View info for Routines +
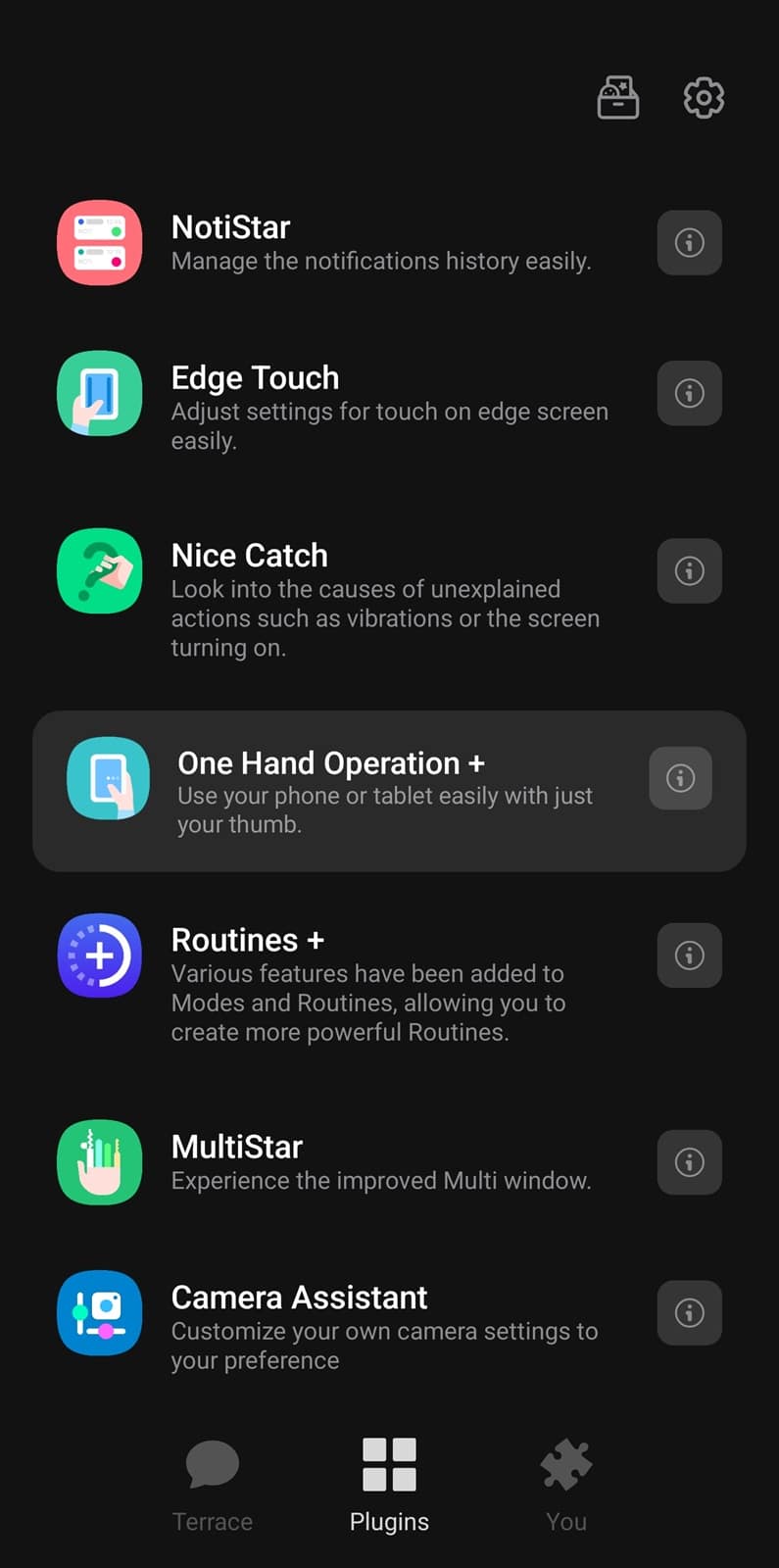This screenshot has height=1568, width=779. click(689, 955)
